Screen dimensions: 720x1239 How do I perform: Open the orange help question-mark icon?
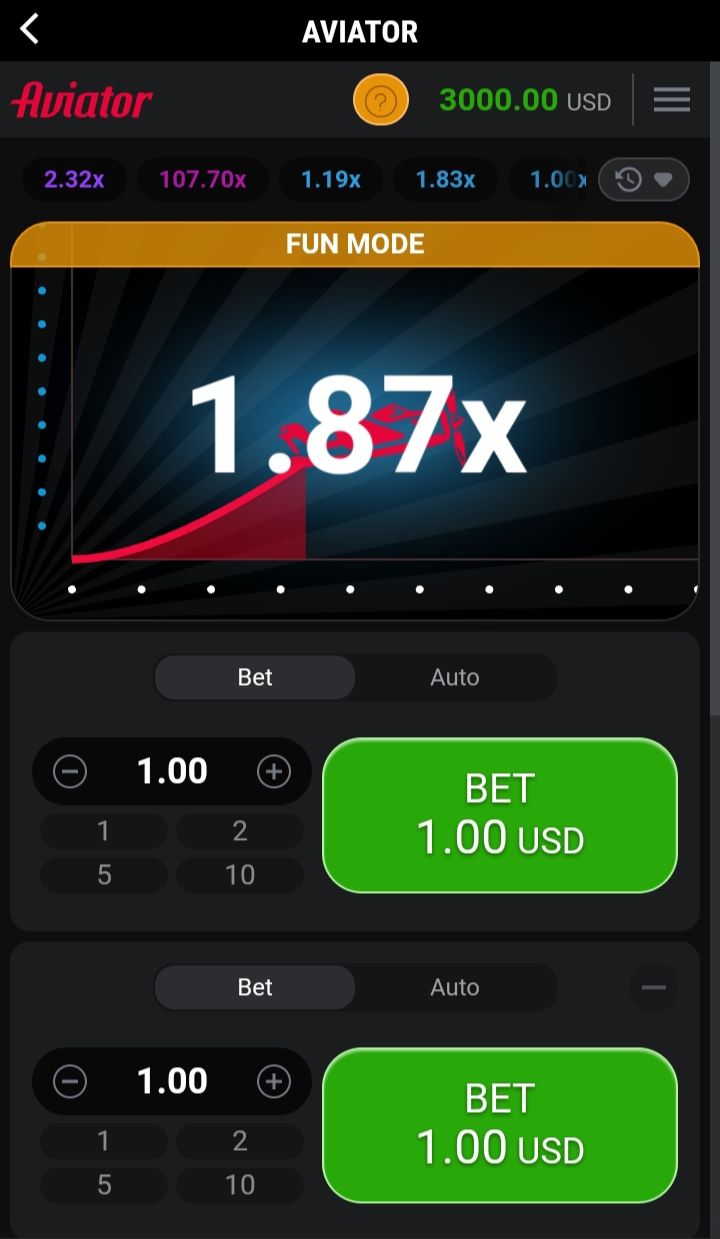[380, 100]
